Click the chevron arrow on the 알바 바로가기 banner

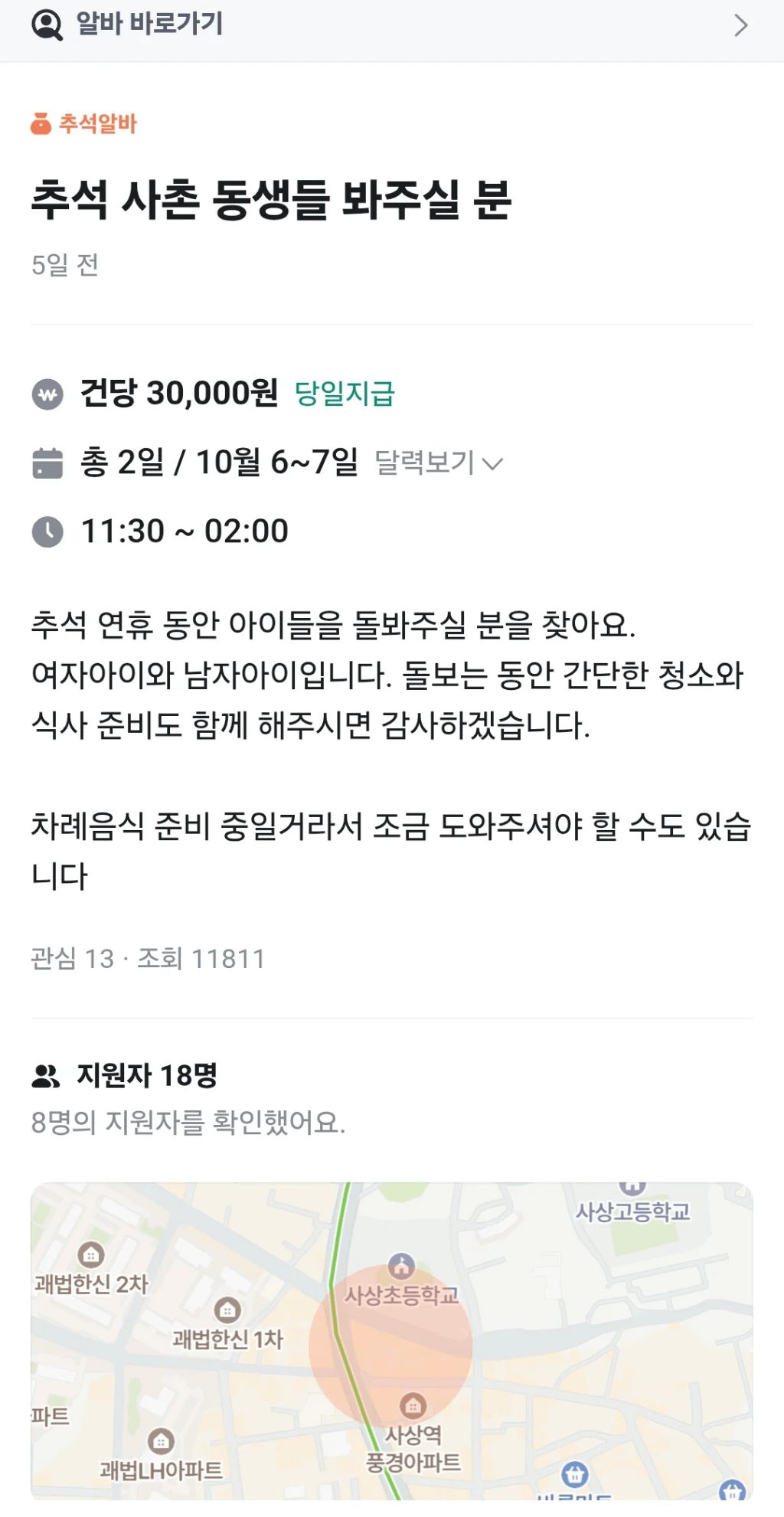pos(740,25)
